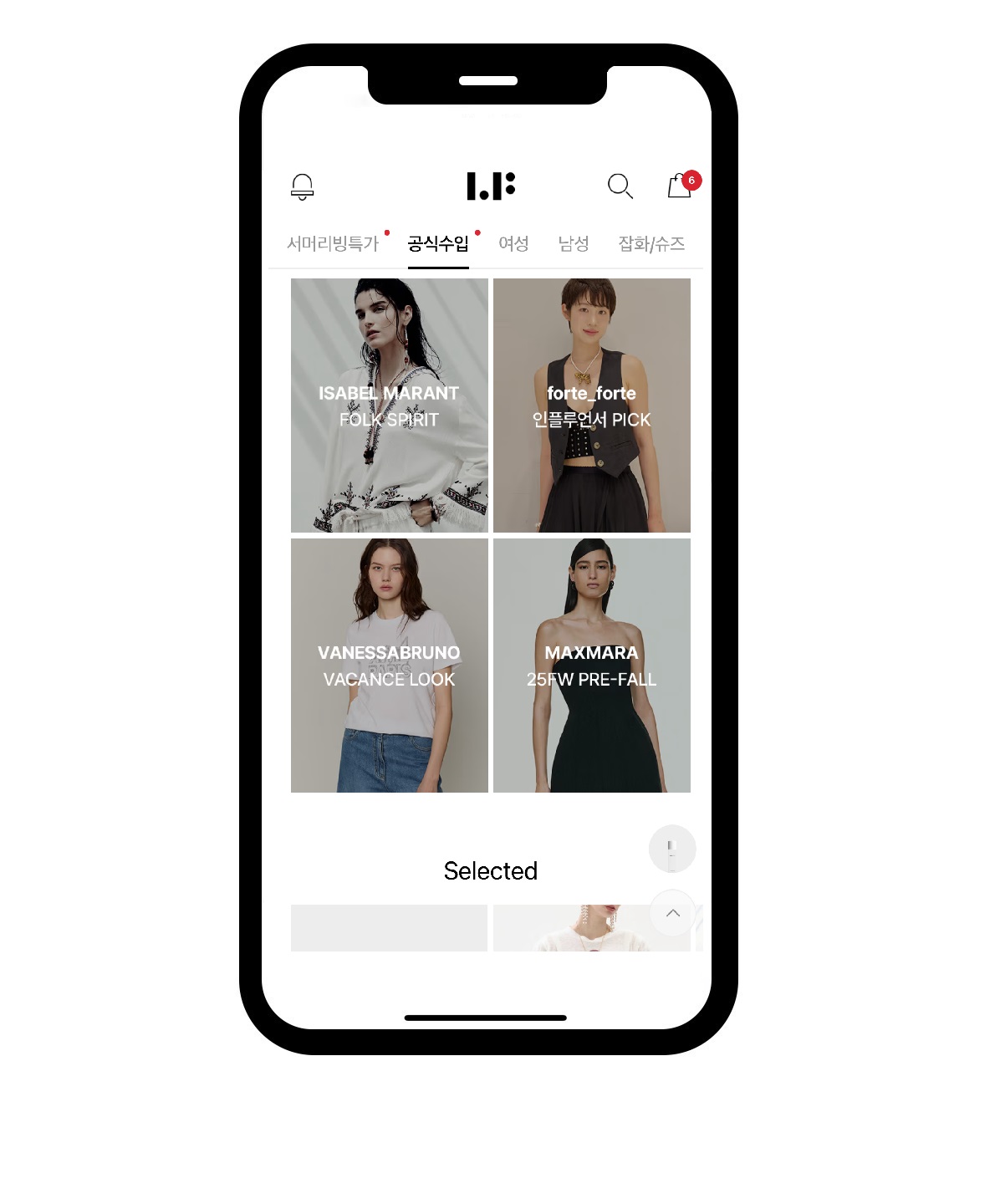Open the 잡화/슈즈 tab
1000x1204 pixels.
point(651,244)
